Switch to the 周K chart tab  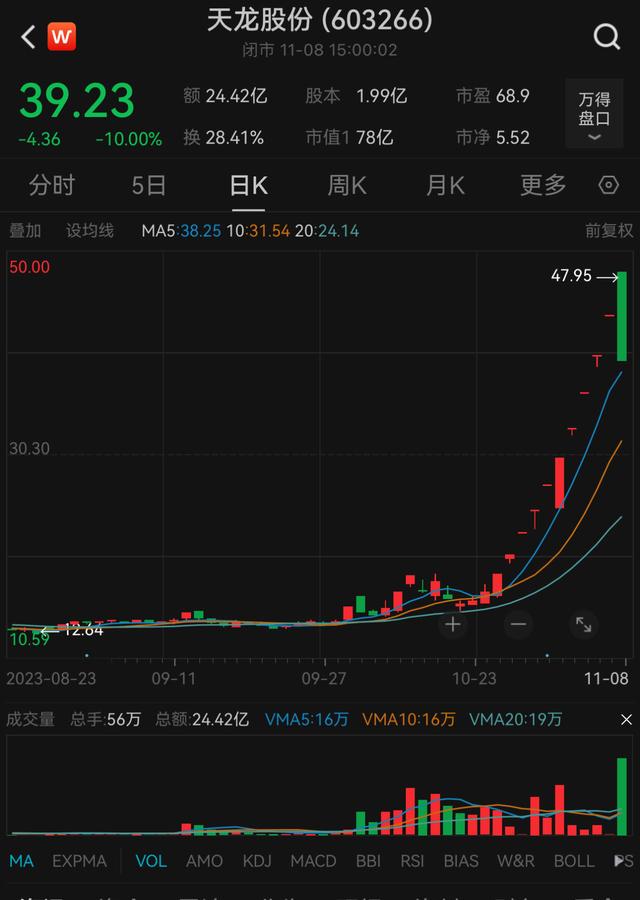(347, 185)
